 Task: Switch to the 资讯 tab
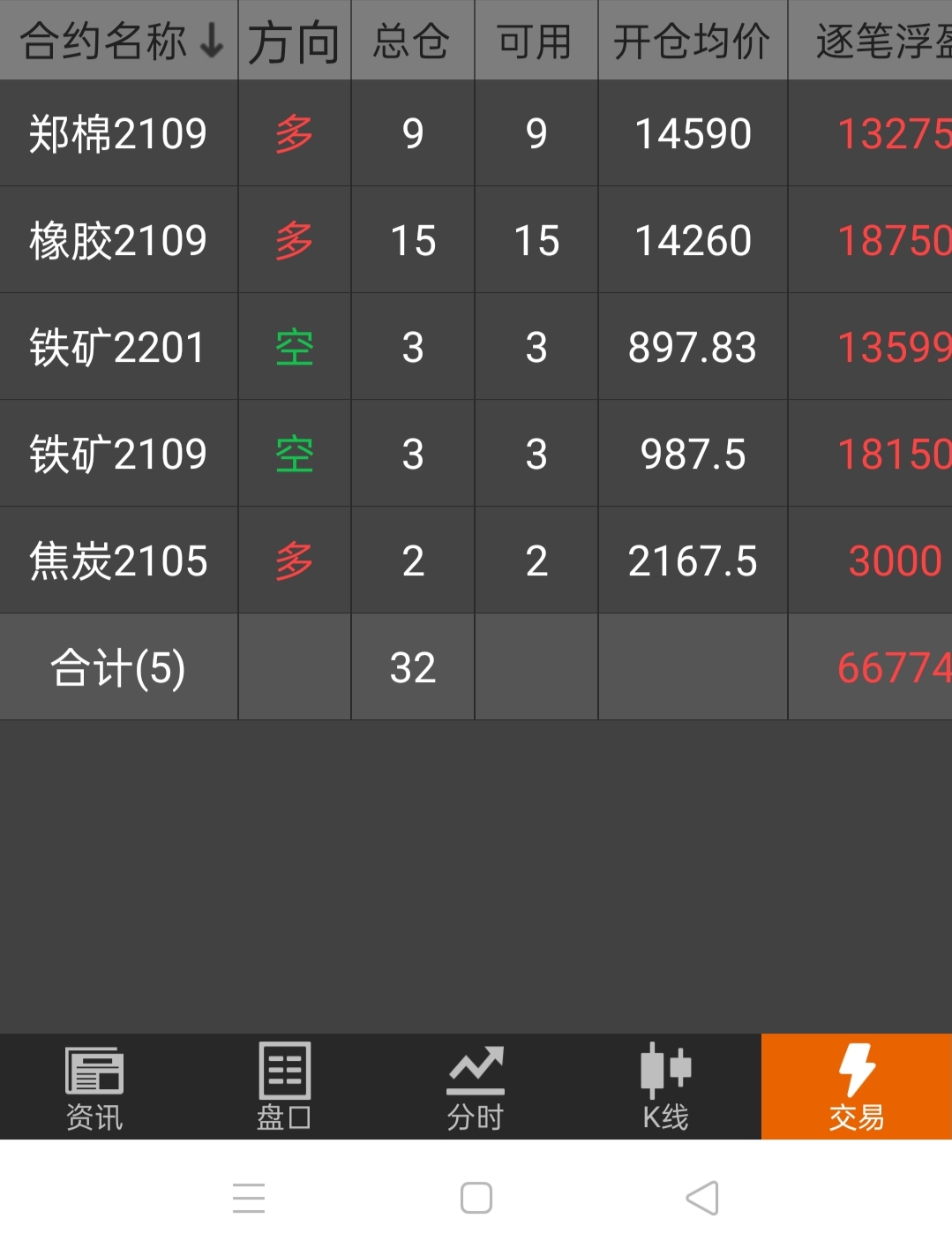point(94,1087)
